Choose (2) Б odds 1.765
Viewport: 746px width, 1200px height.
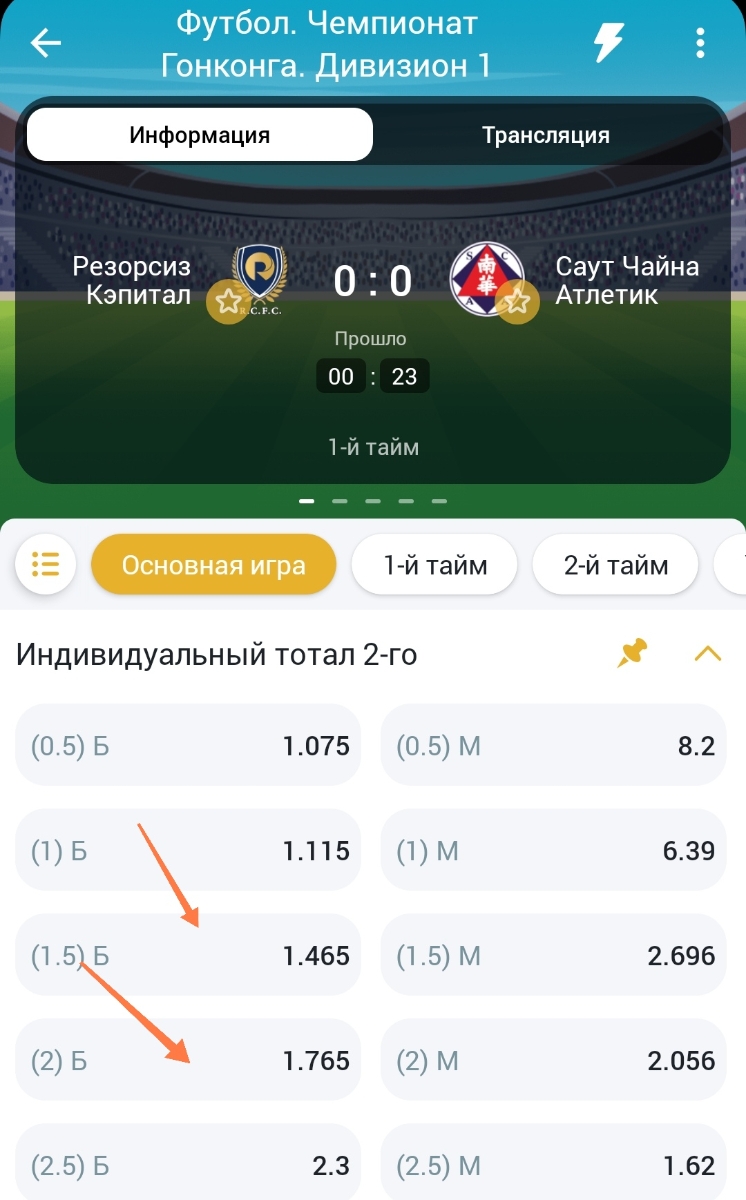pos(188,1061)
